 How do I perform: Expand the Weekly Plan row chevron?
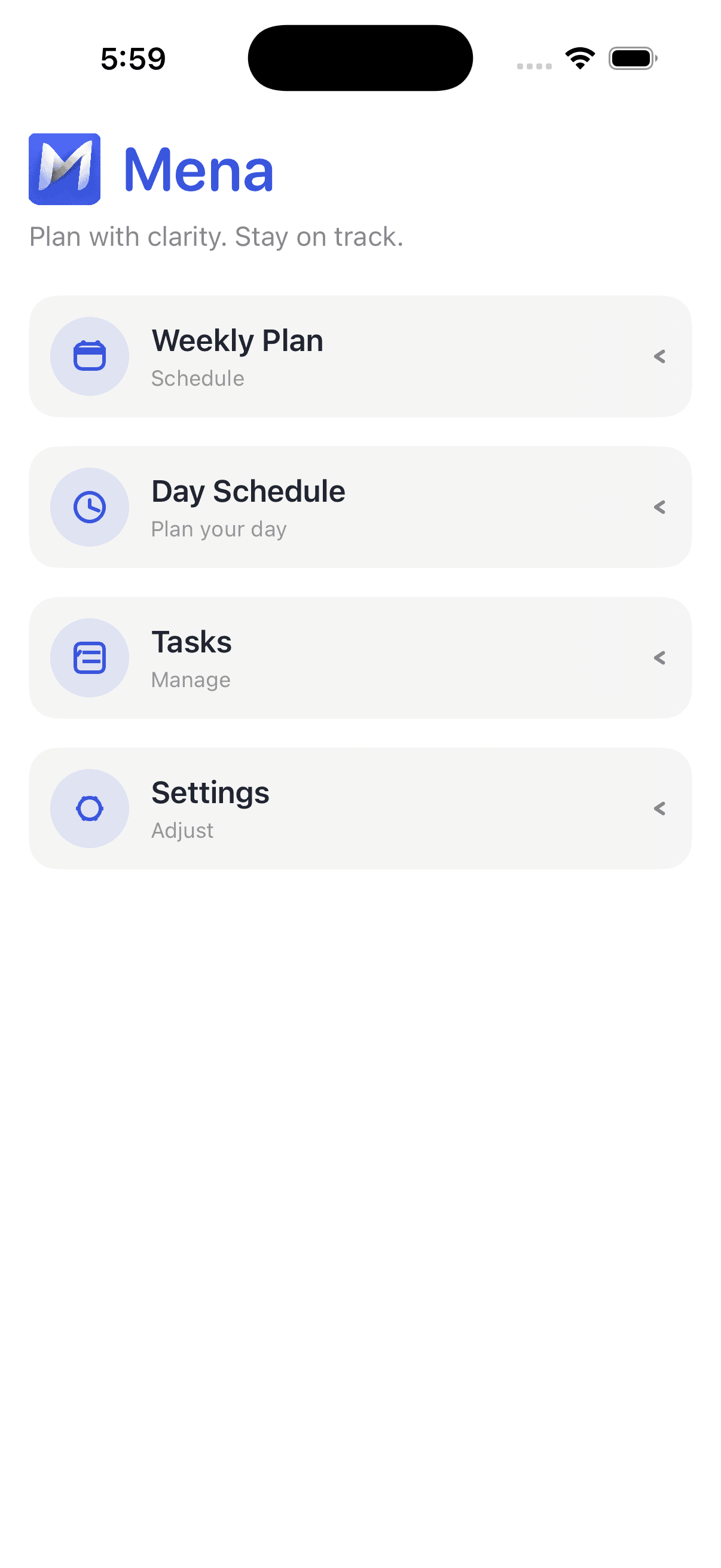click(661, 356)
